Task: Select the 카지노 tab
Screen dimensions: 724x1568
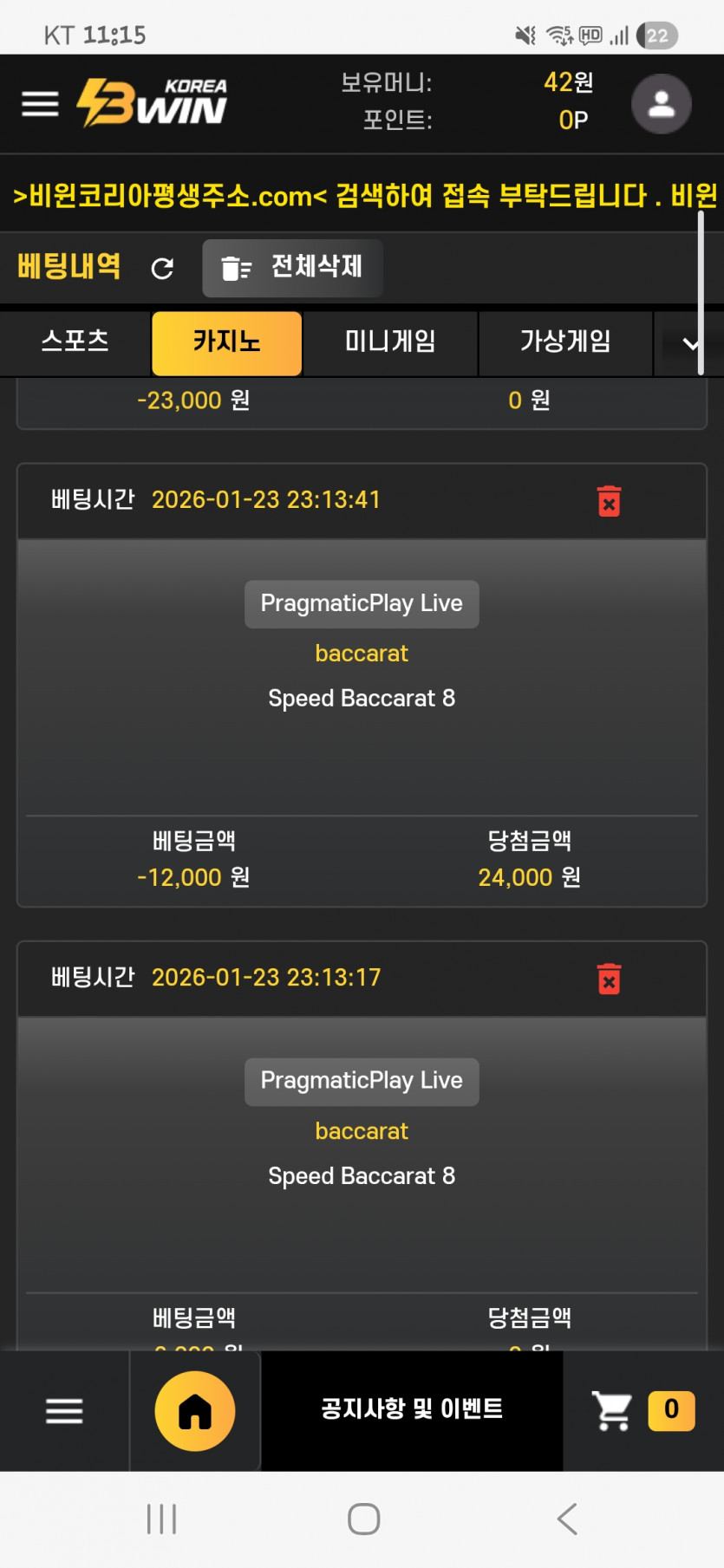Action: [226, 342]
